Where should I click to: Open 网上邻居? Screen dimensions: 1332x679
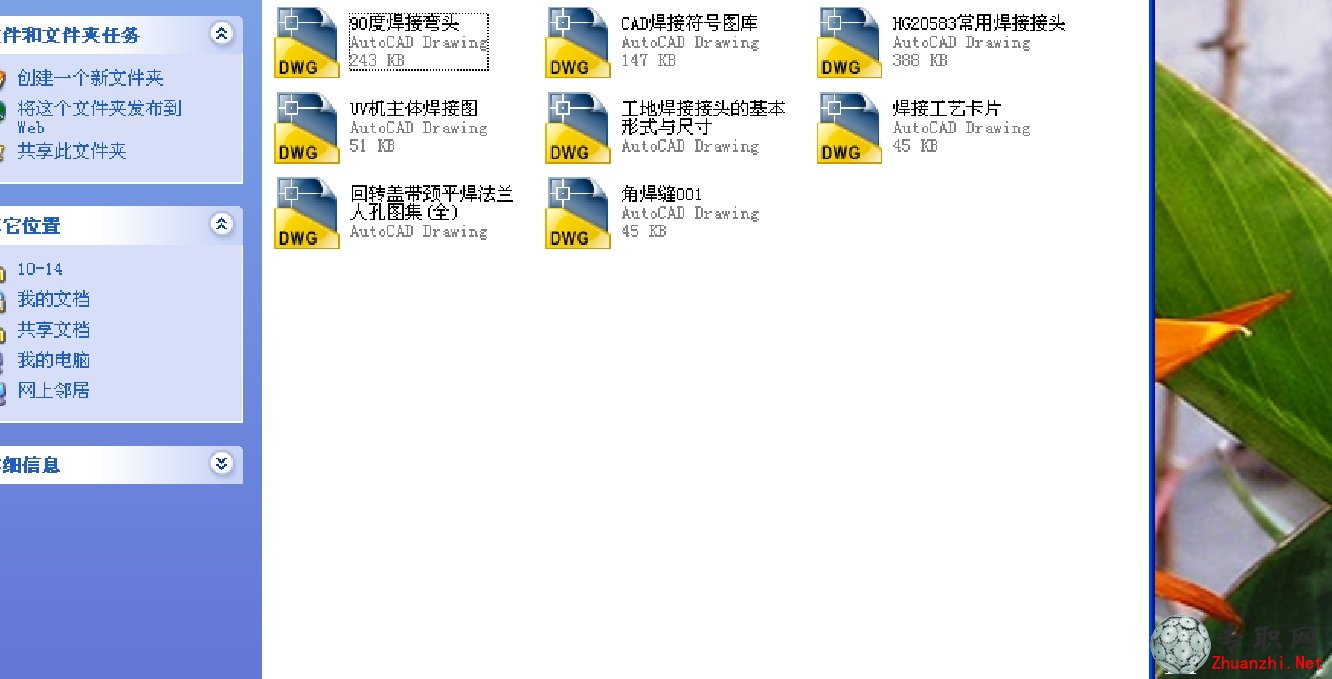point(53,390)
